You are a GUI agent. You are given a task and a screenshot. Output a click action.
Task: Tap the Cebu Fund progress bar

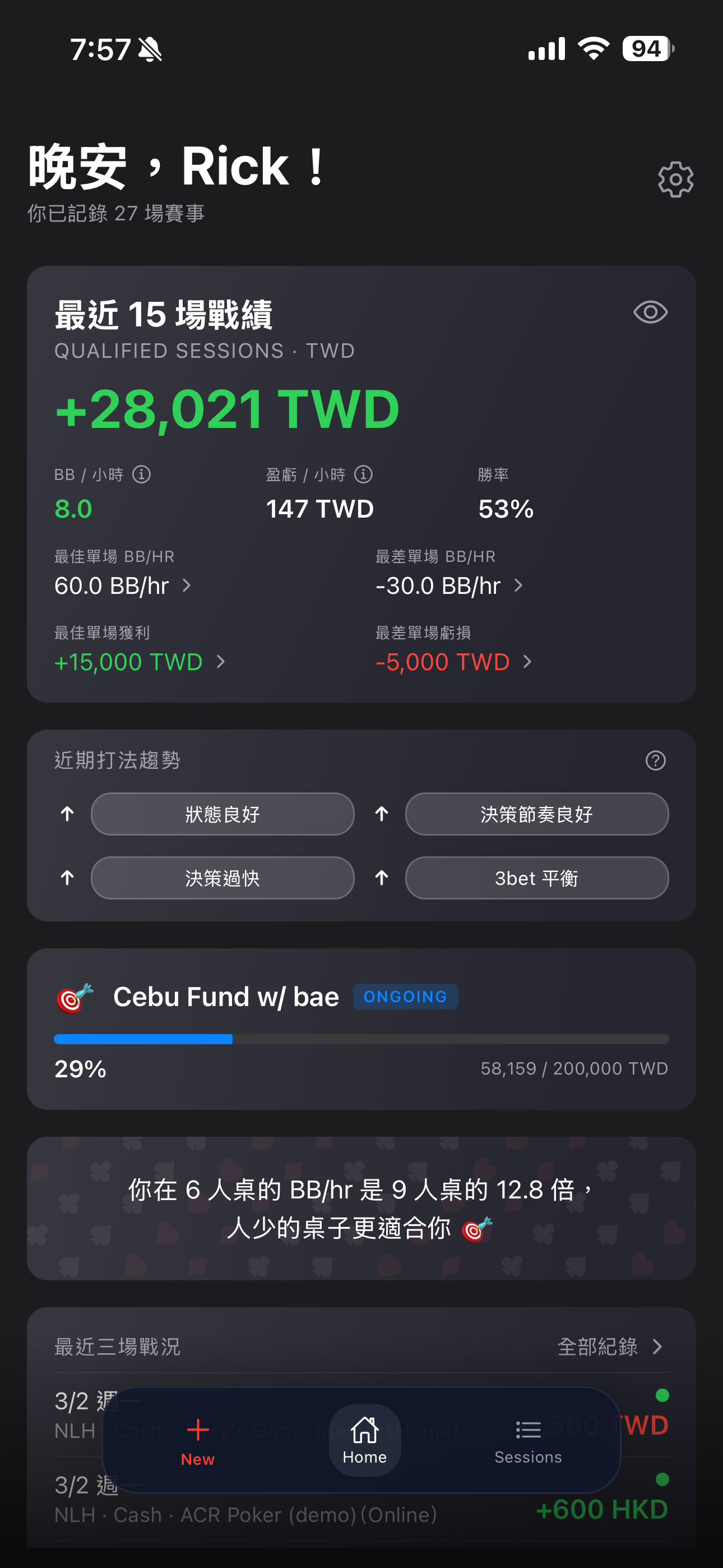pos(361,1039)
